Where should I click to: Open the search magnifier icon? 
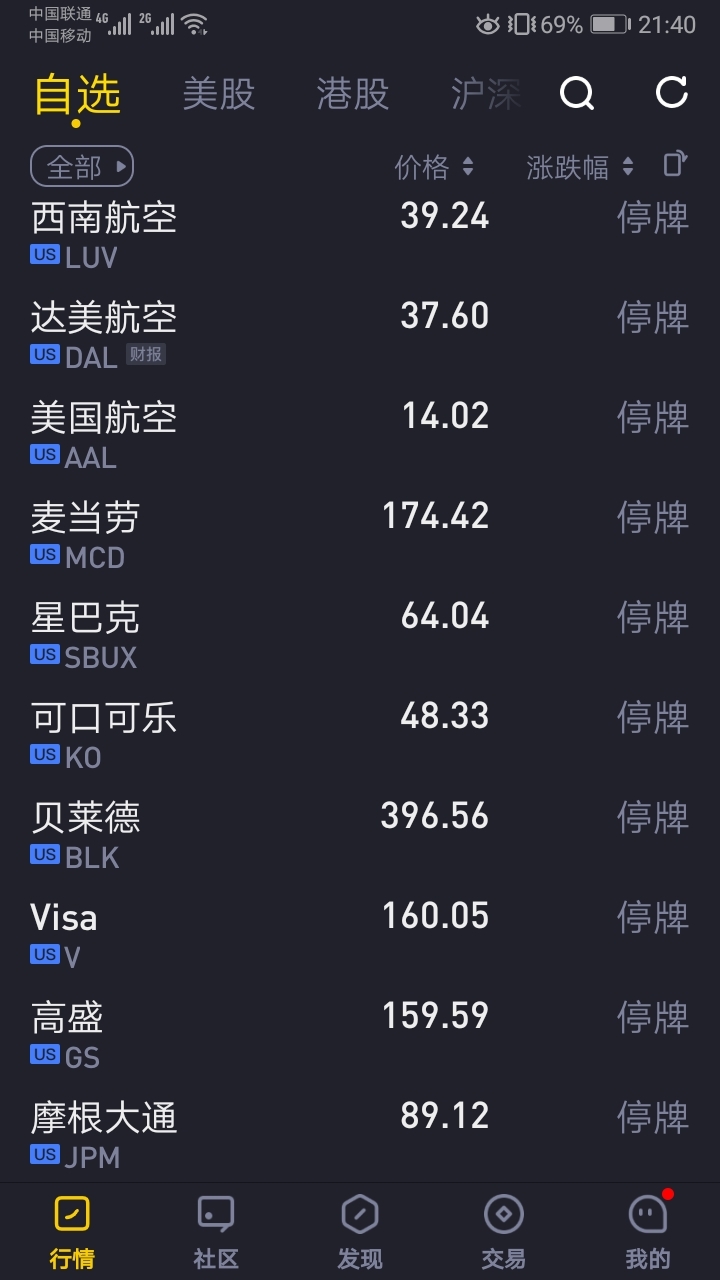click(577, 93)
